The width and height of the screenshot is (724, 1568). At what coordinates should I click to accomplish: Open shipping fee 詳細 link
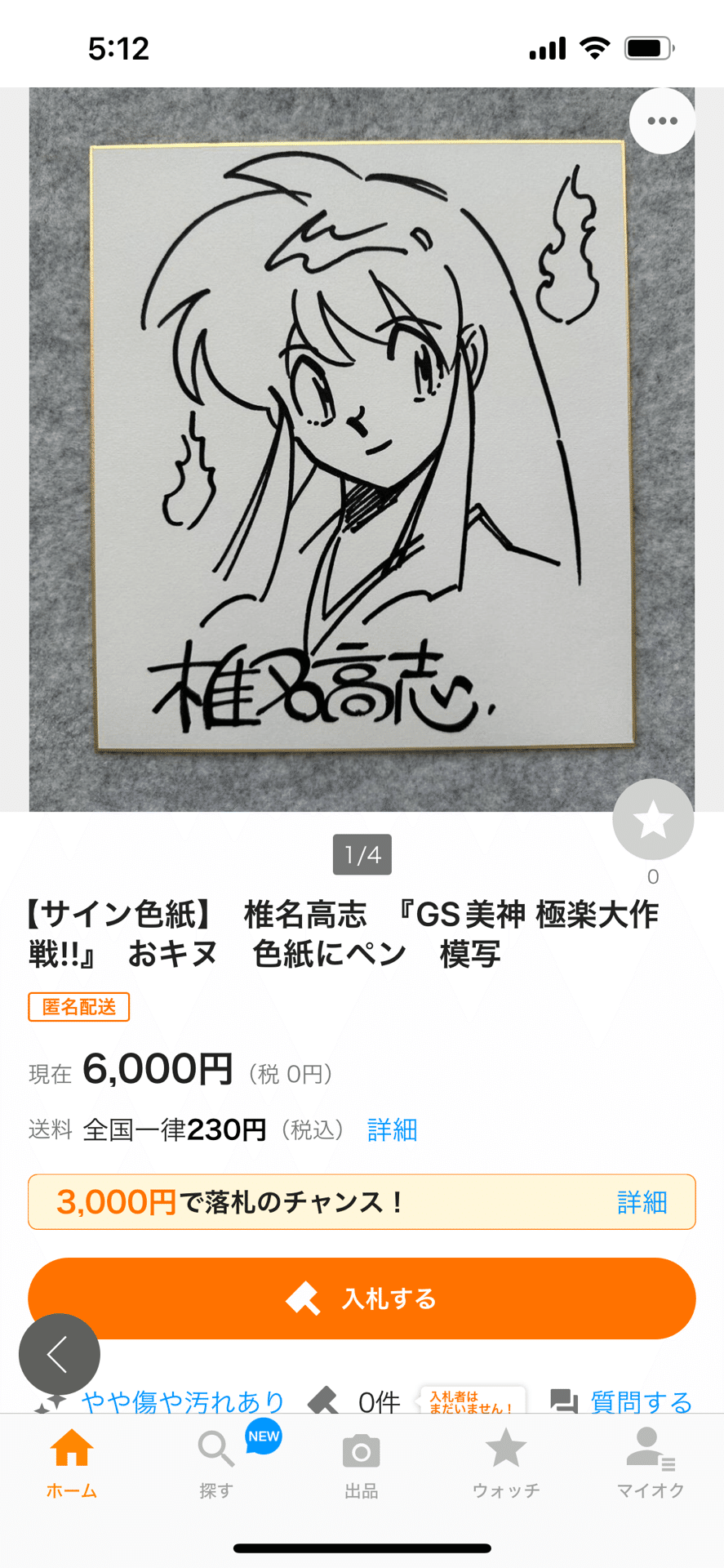click(x=392, y=1129)
